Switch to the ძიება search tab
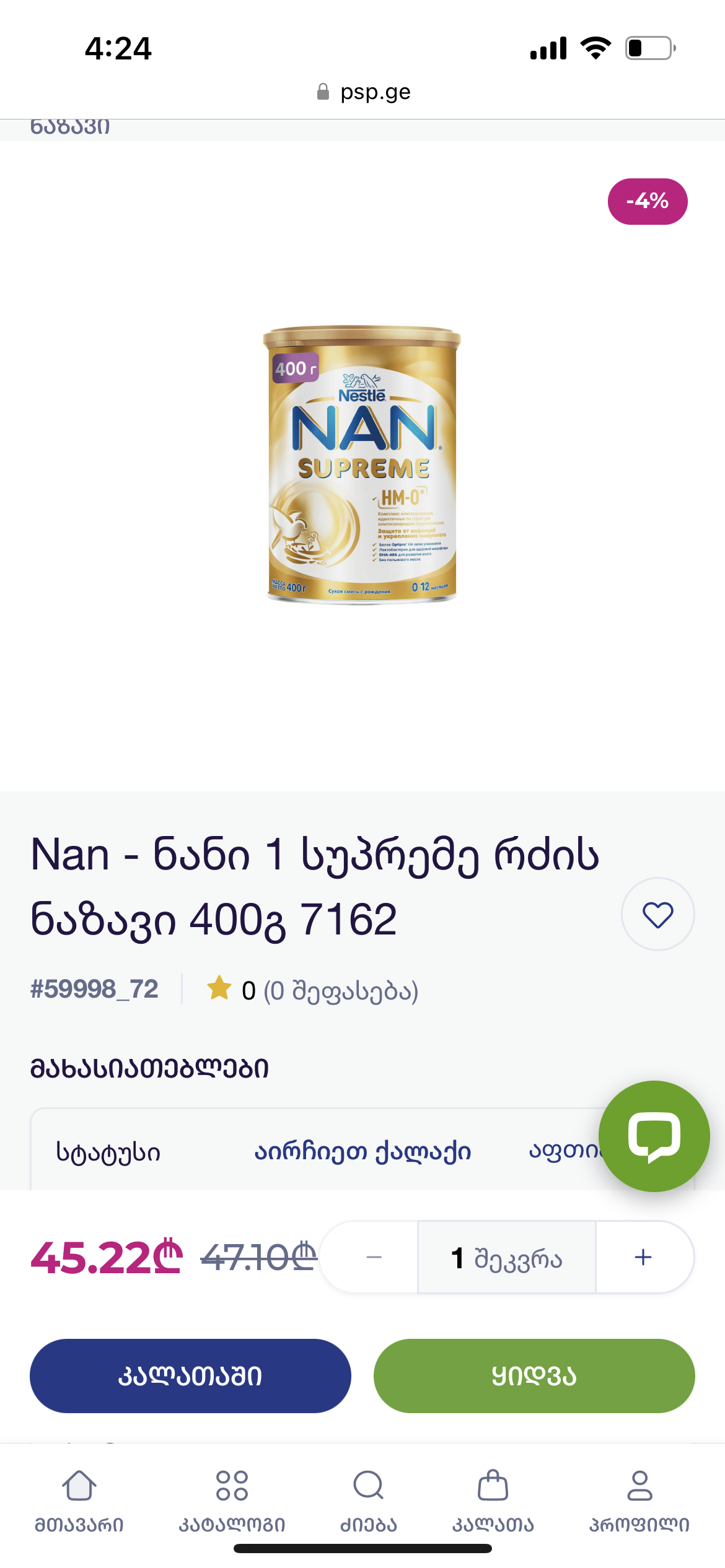This screenshot has height=1568, width=725. [369, 1500]
